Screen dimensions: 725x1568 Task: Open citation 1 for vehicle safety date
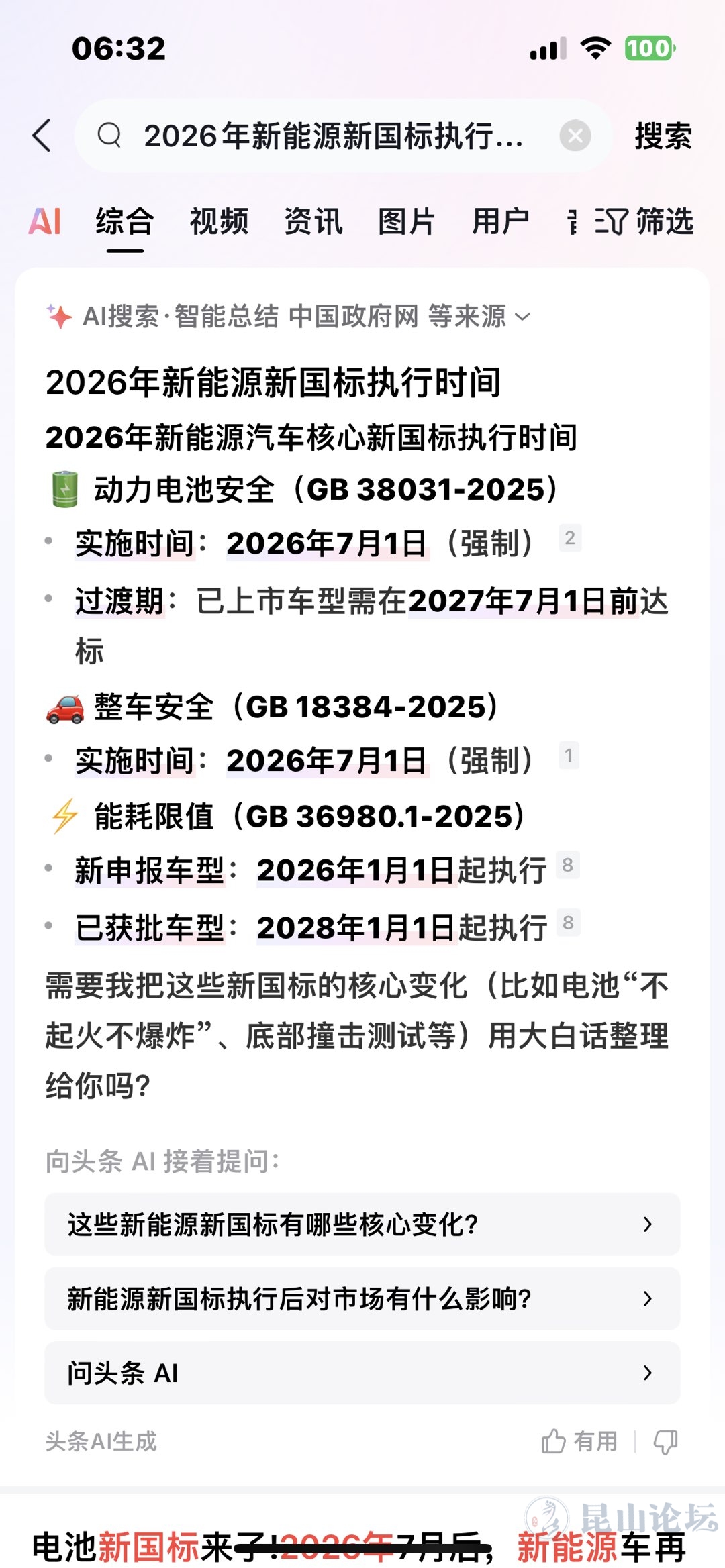point(569,755)
